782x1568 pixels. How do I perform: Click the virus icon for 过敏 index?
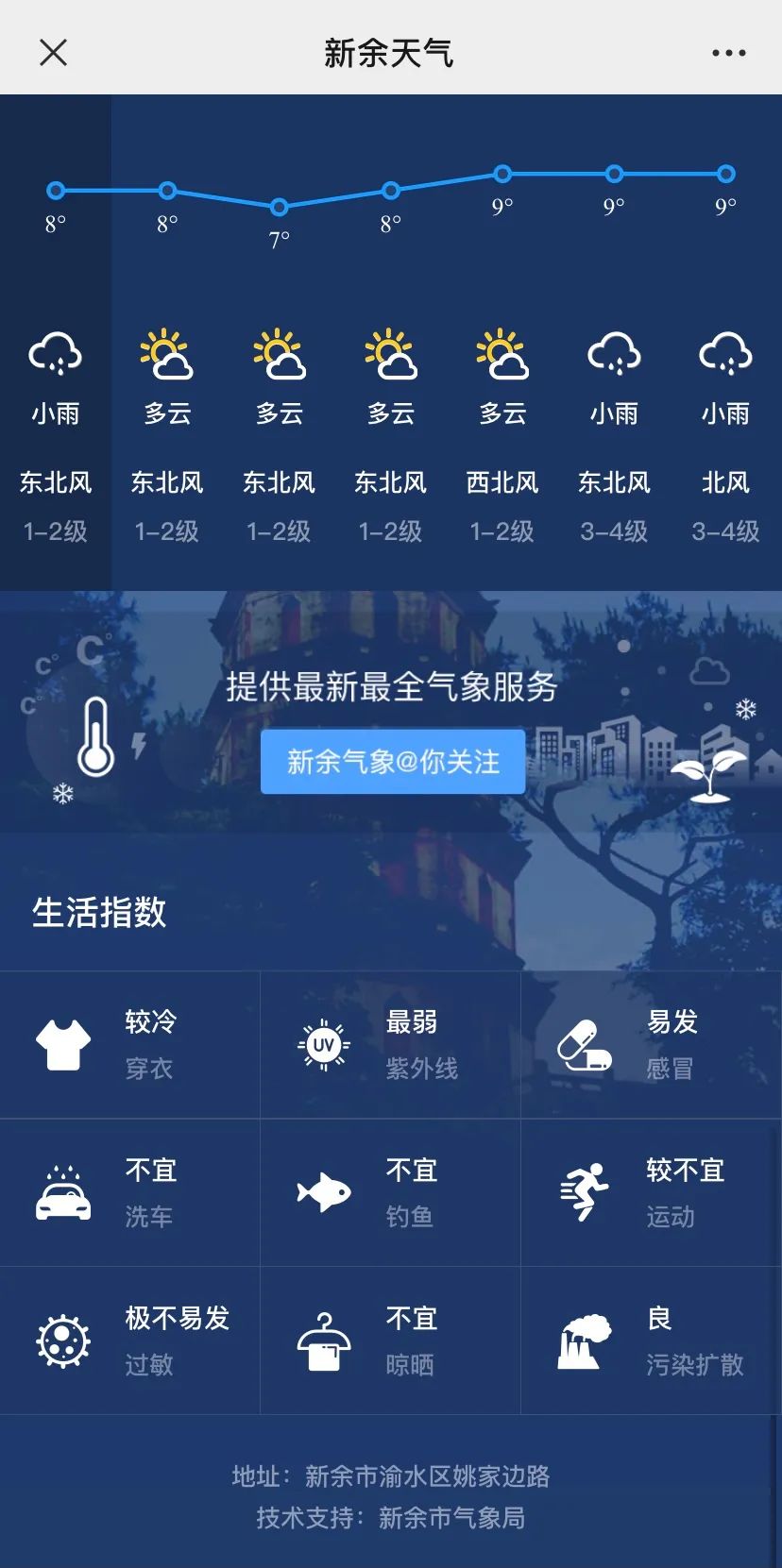point(62,1340)
